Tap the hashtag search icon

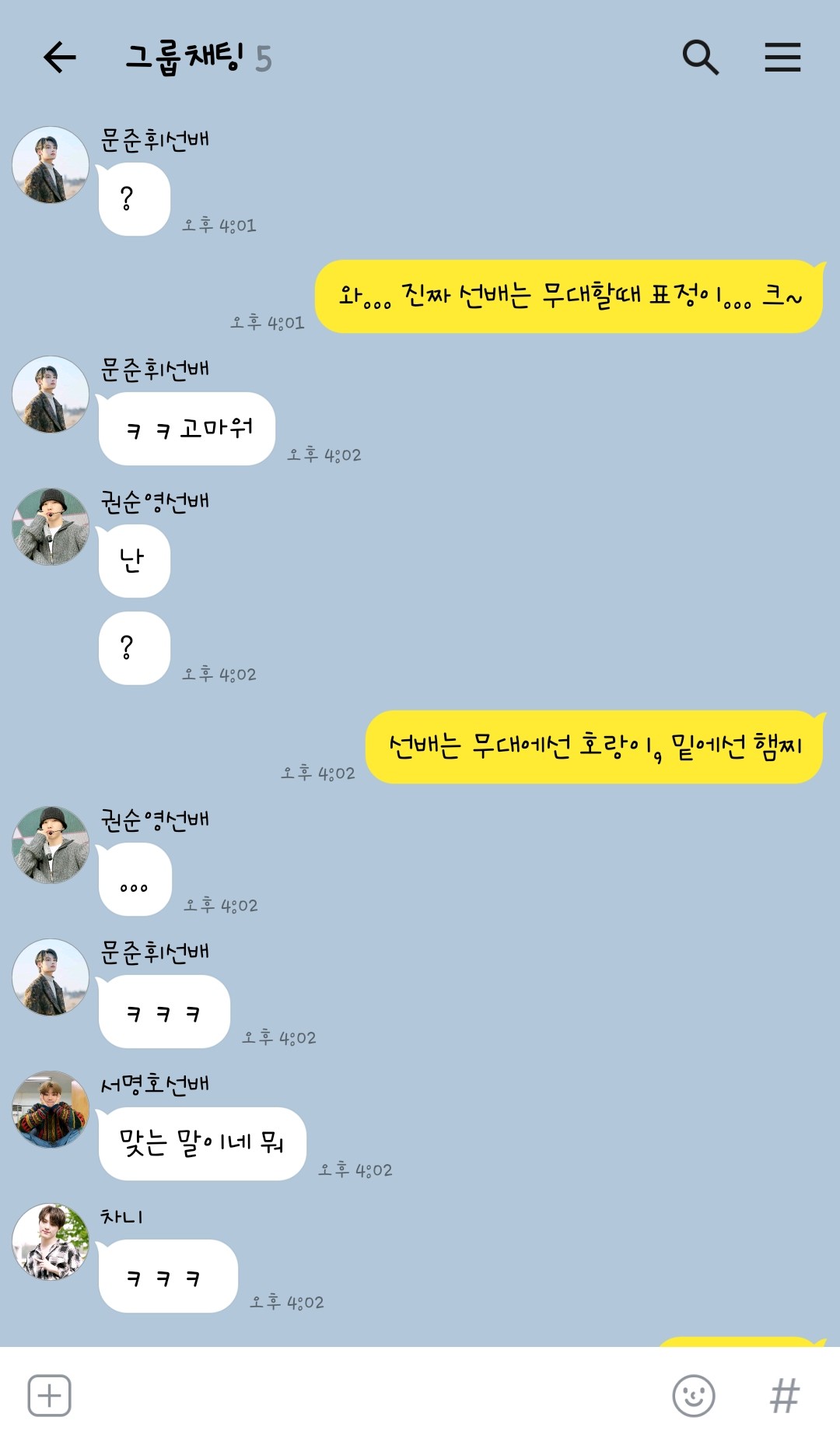click(784, 1395)
